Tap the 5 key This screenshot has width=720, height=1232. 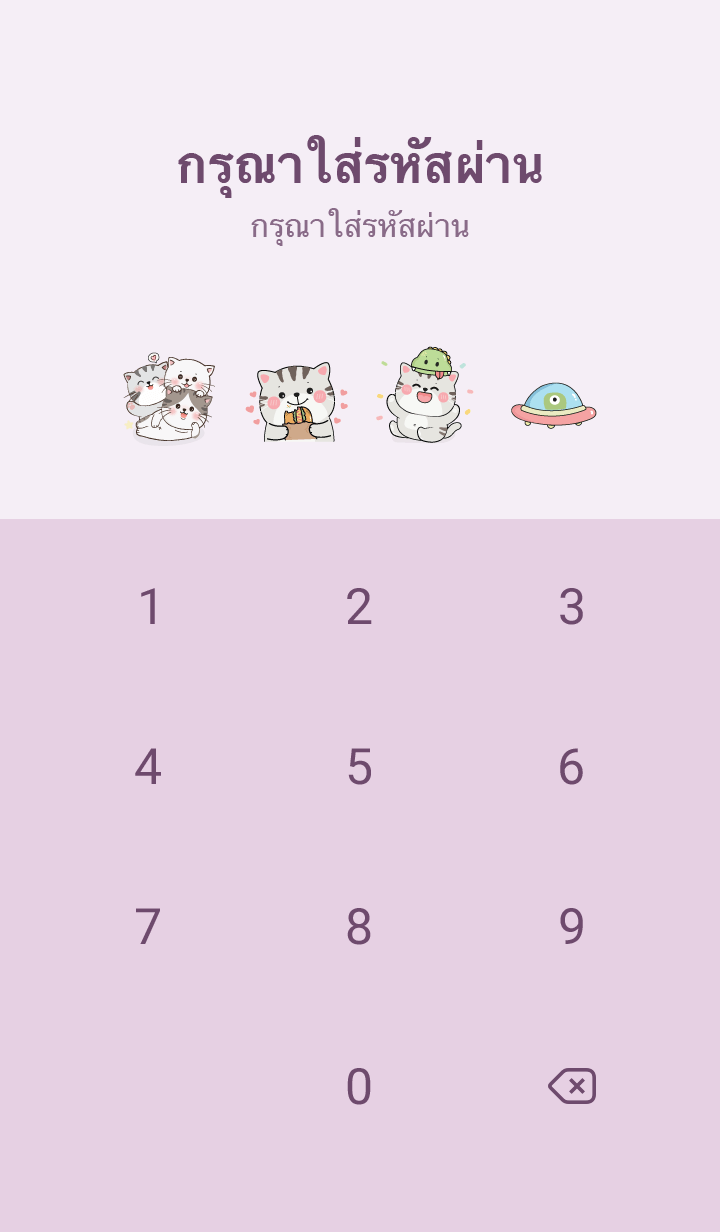point(359,767)
